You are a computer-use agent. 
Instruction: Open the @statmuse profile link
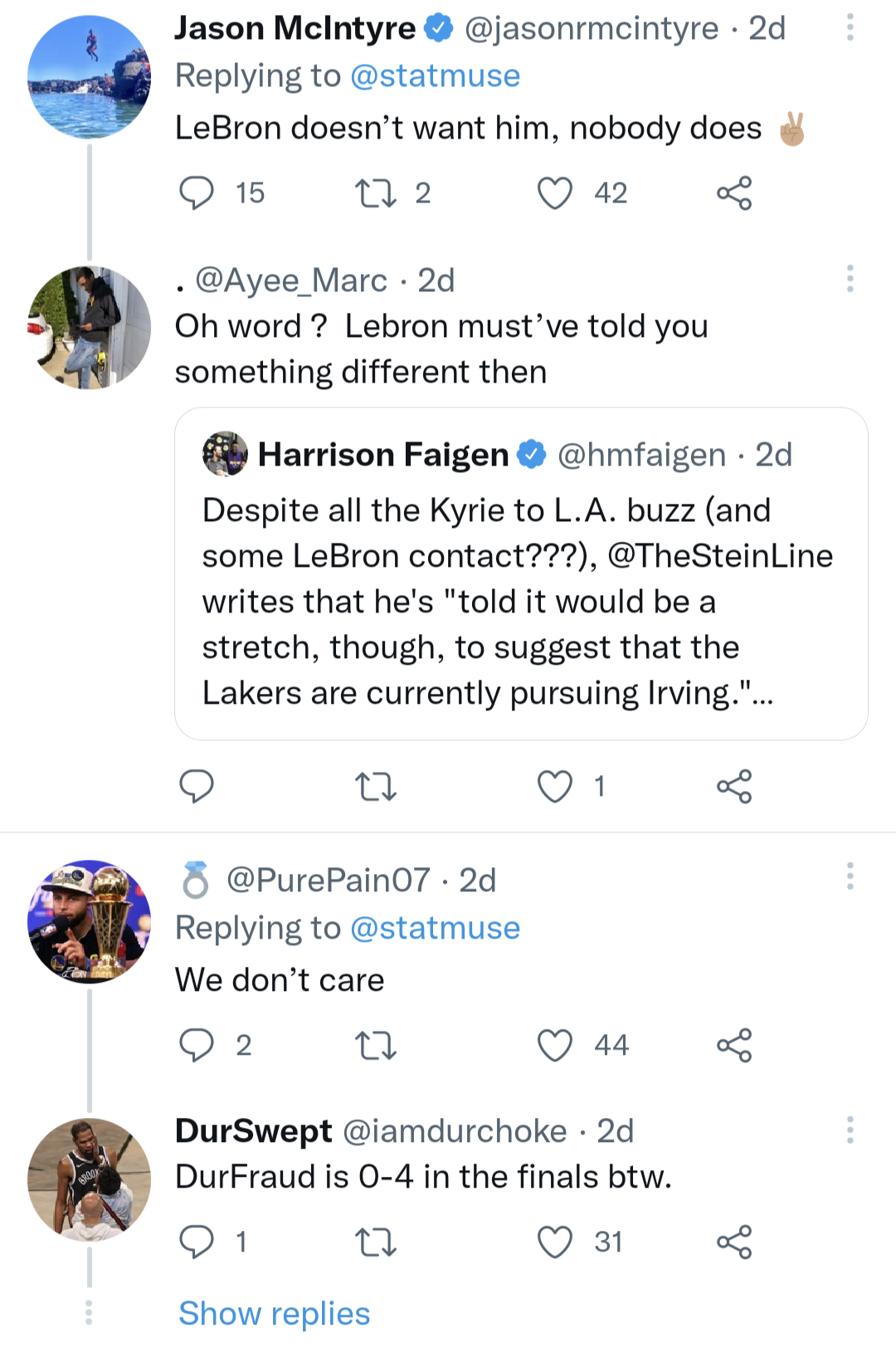point(437,75)
